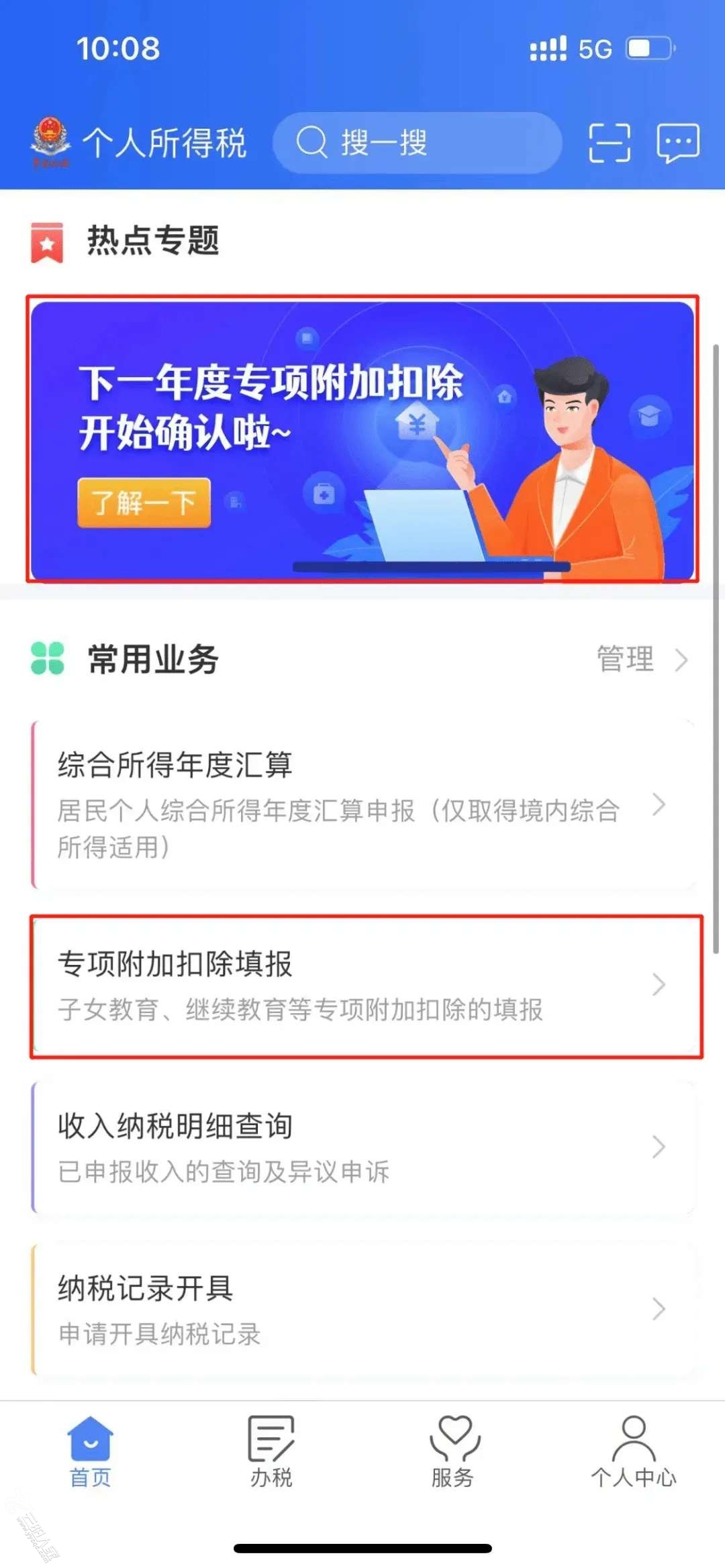Open 管理 for common services

tap(641, 659)
